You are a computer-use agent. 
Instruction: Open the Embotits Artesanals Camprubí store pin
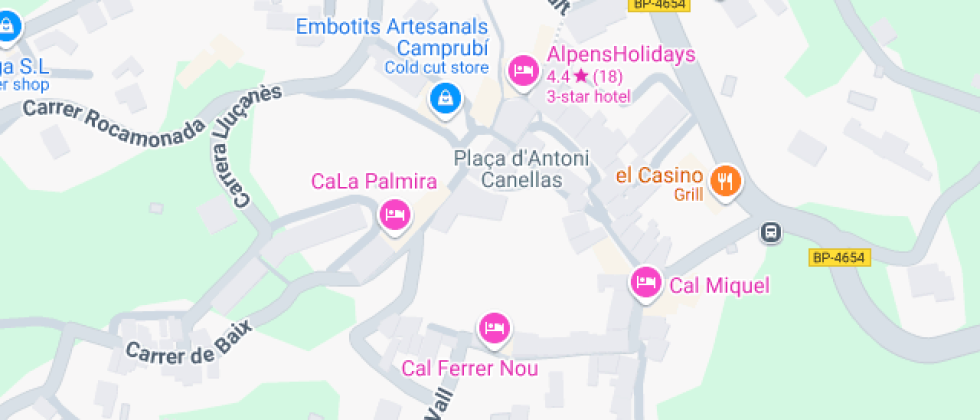(443, 97)
